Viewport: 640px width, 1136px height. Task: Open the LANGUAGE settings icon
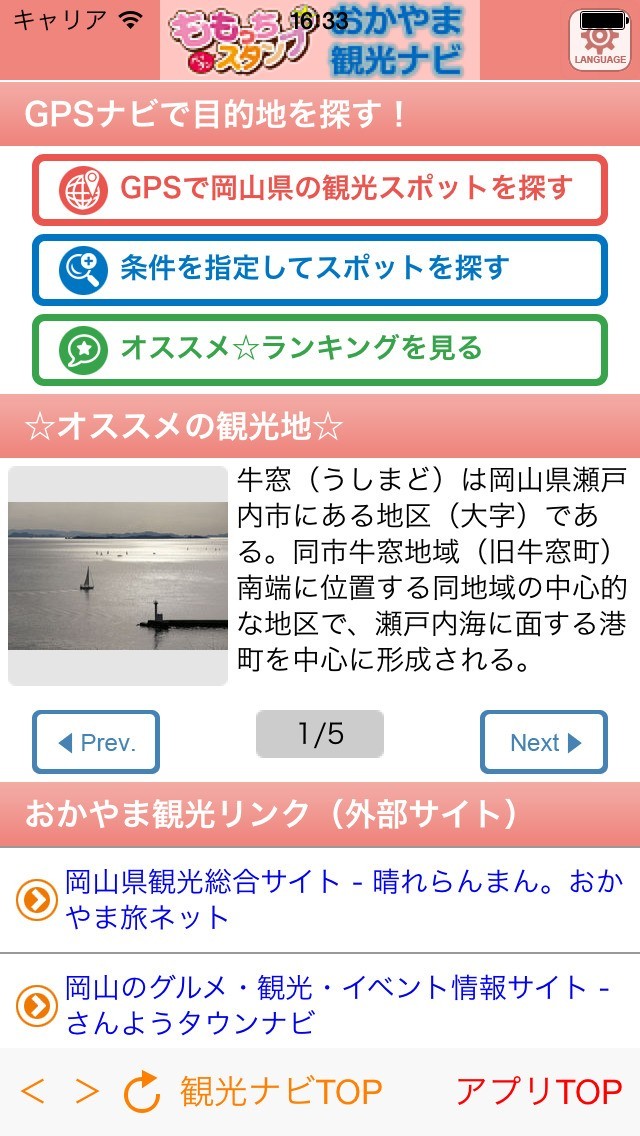coord(600,40)
